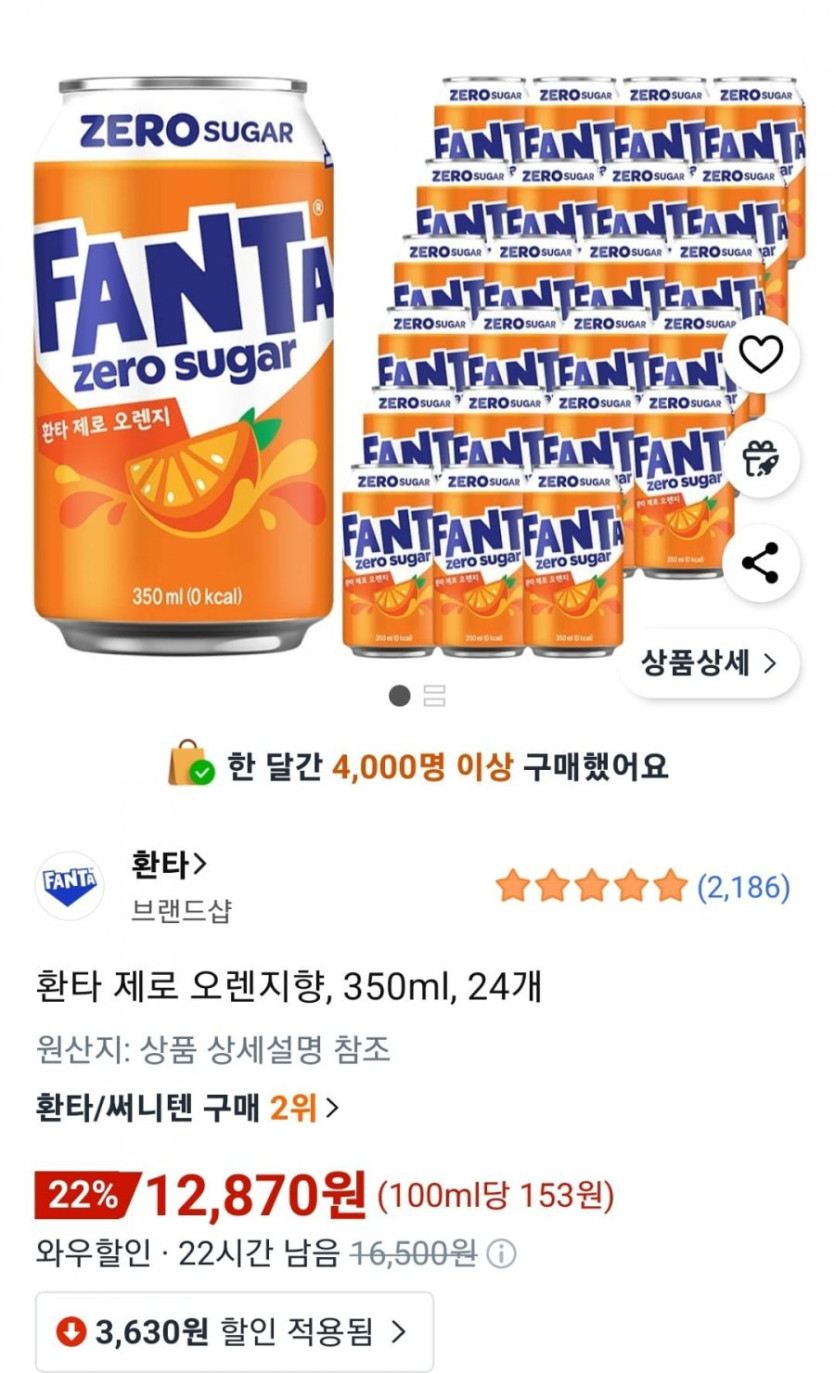Image resolution: width=835 pixels, height=1373 pixels.
Task: Open the main Fanta product image
Action: pyautogui.click(x=185, y=365)
